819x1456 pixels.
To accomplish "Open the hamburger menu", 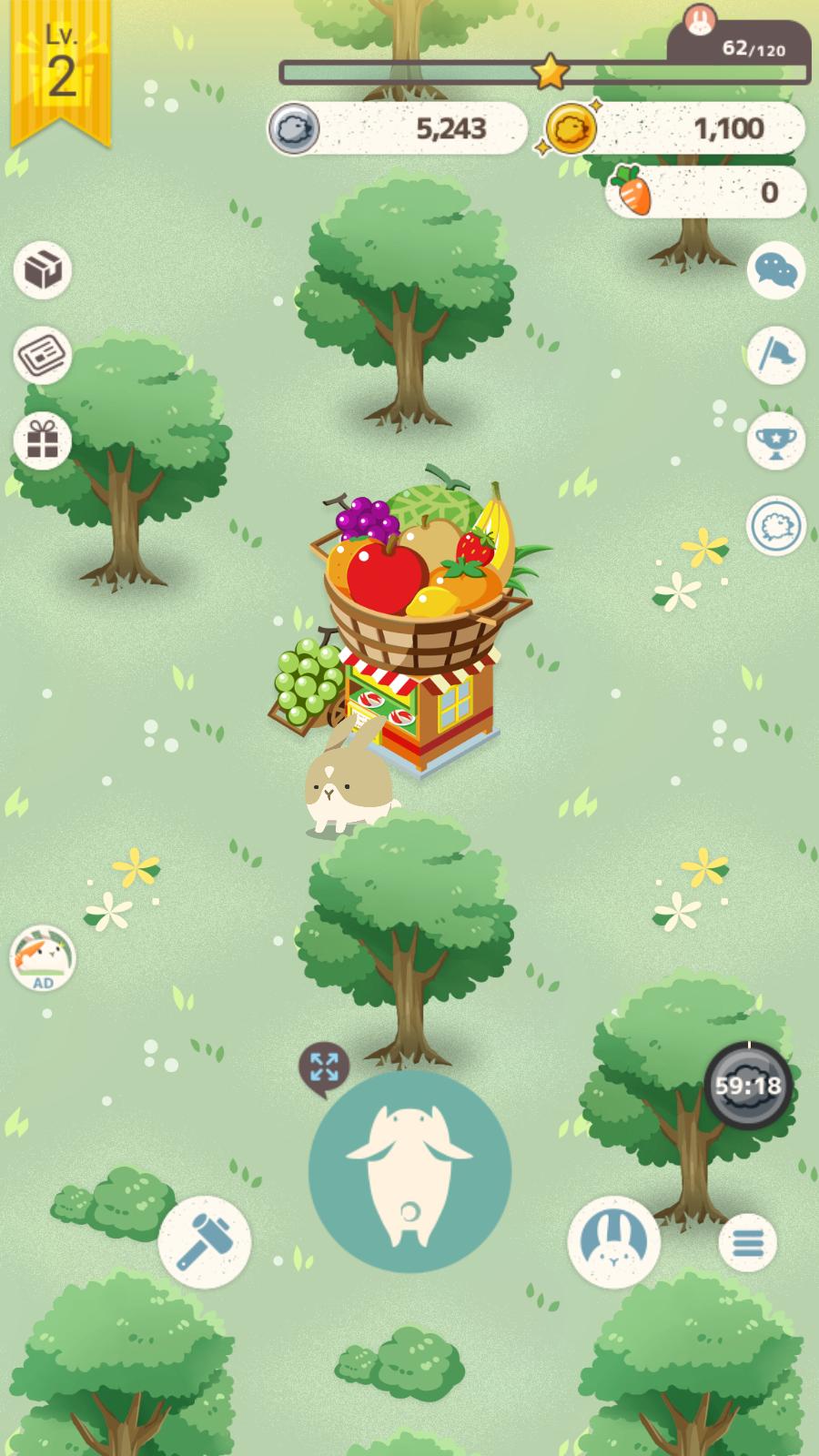I will pos(747,1242).
